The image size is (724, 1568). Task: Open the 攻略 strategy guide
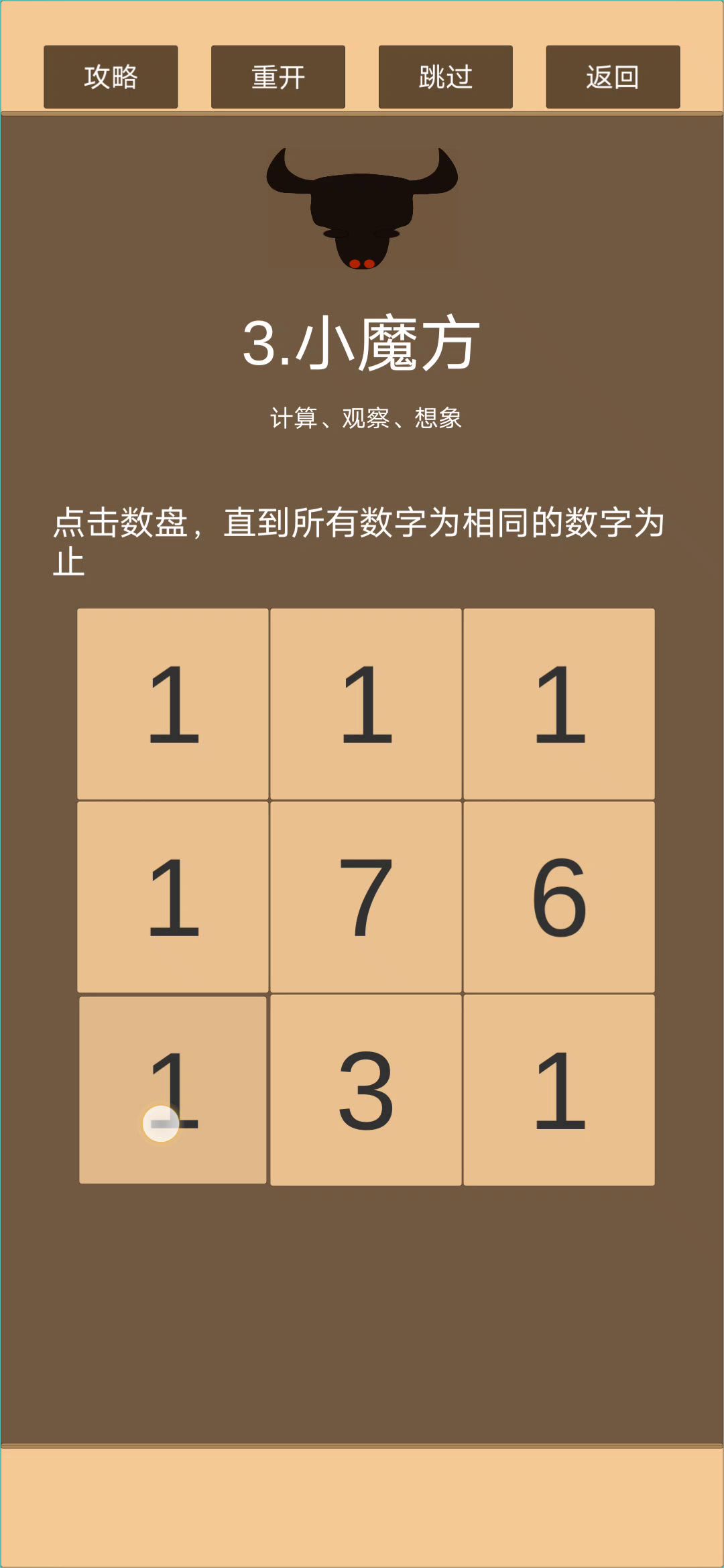(111, 77)
